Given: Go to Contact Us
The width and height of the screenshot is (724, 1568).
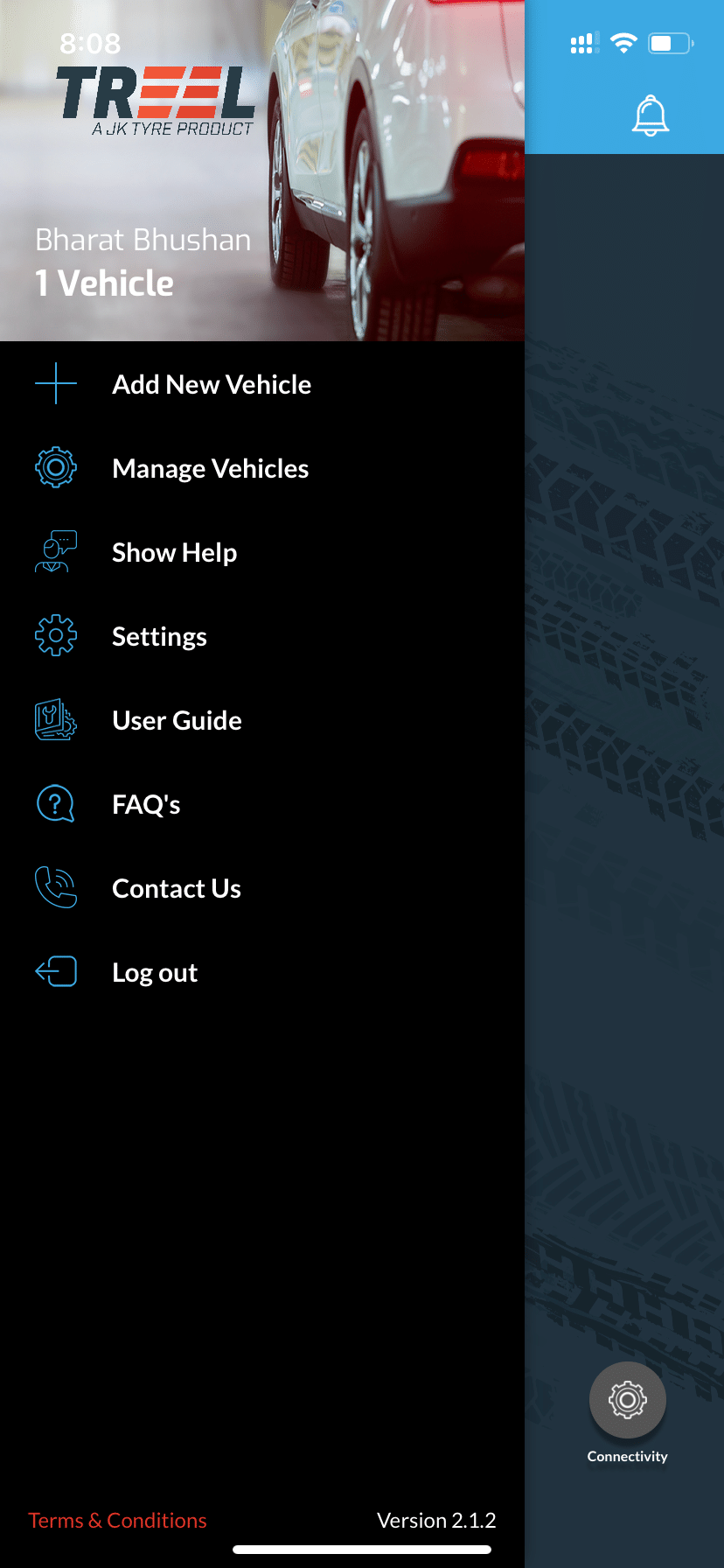Looking at the screenshot, I should [176, 888].
